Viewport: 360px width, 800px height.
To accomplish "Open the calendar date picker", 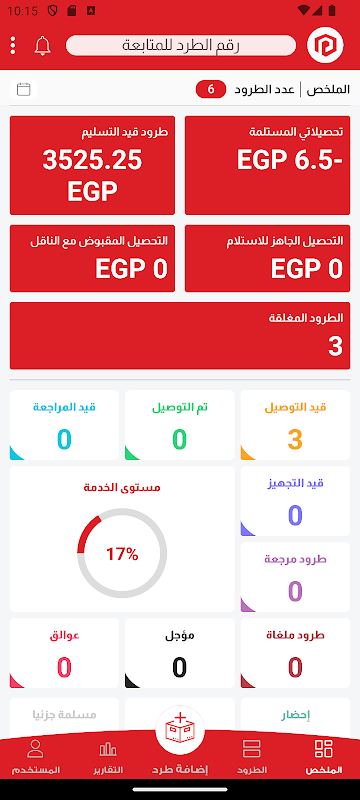I will point(23,90).
